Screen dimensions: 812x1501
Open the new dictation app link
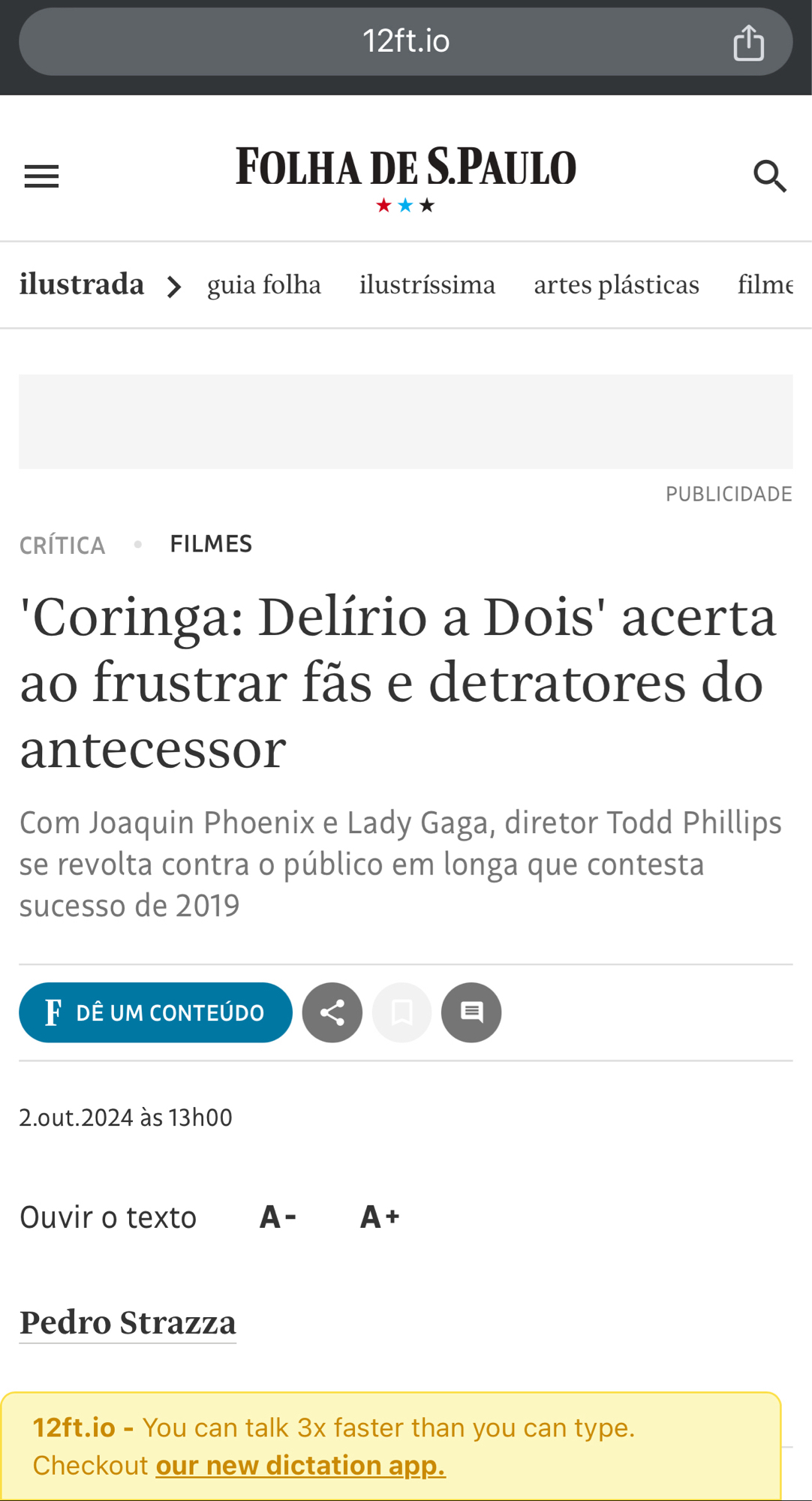point(300,1466)
